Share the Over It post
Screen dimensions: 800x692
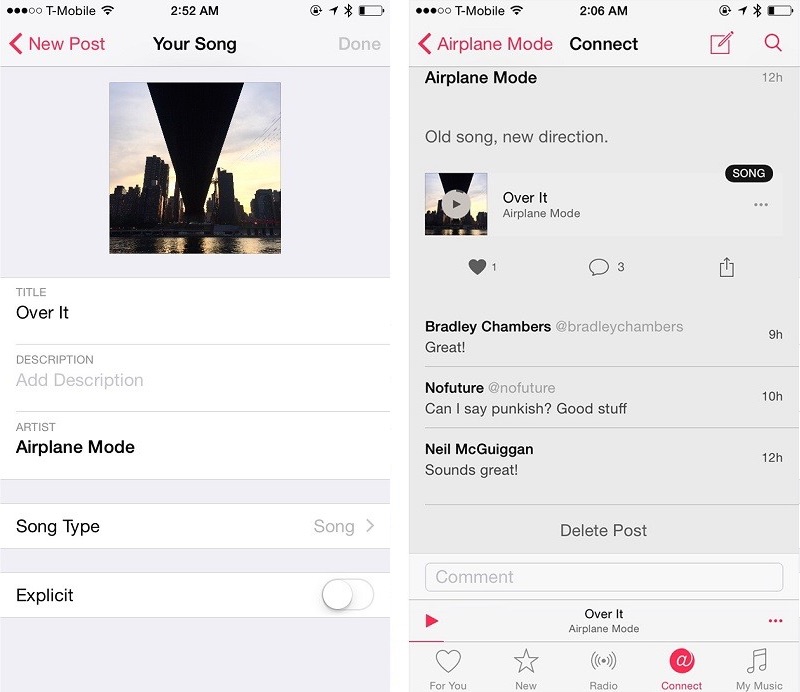pos(727,267)
